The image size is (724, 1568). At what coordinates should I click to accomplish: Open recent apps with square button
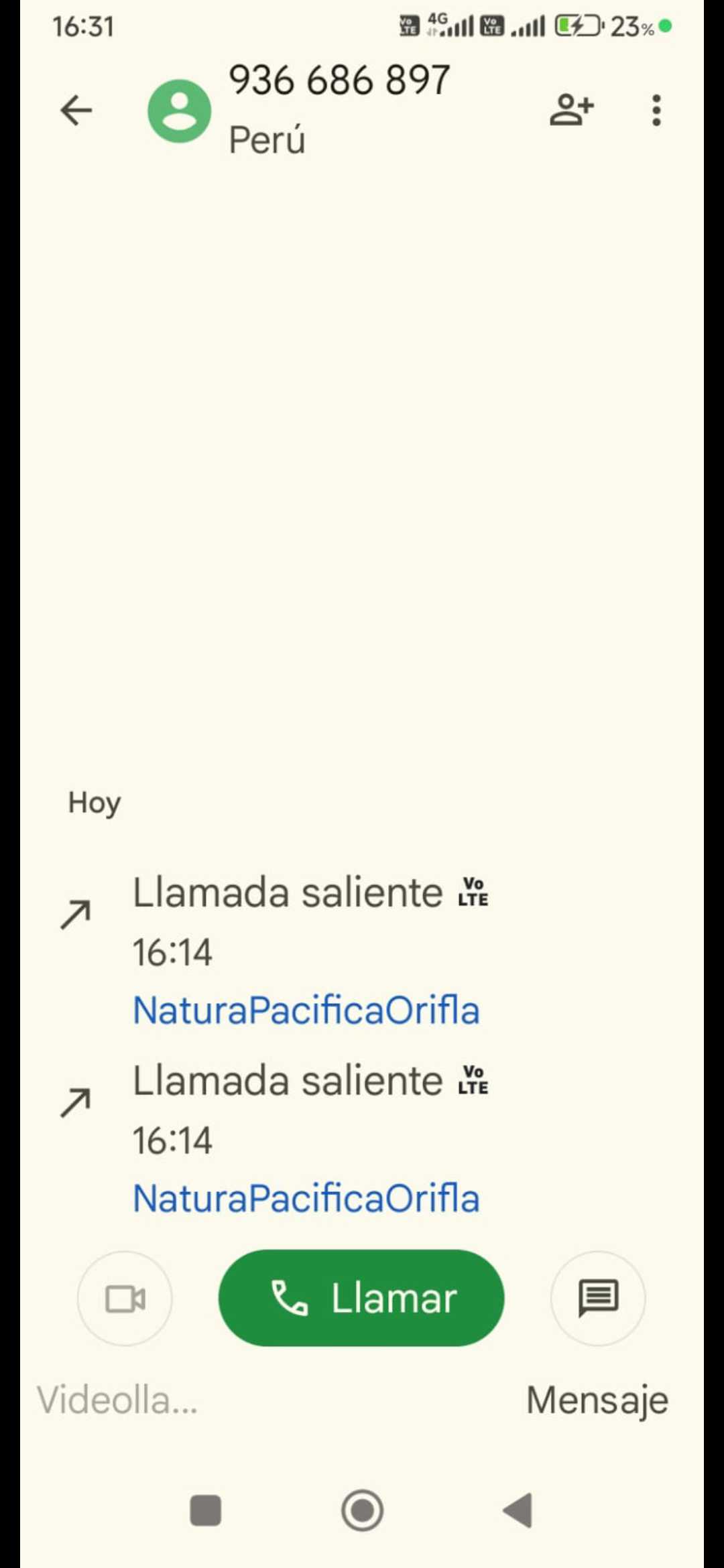206,1511
